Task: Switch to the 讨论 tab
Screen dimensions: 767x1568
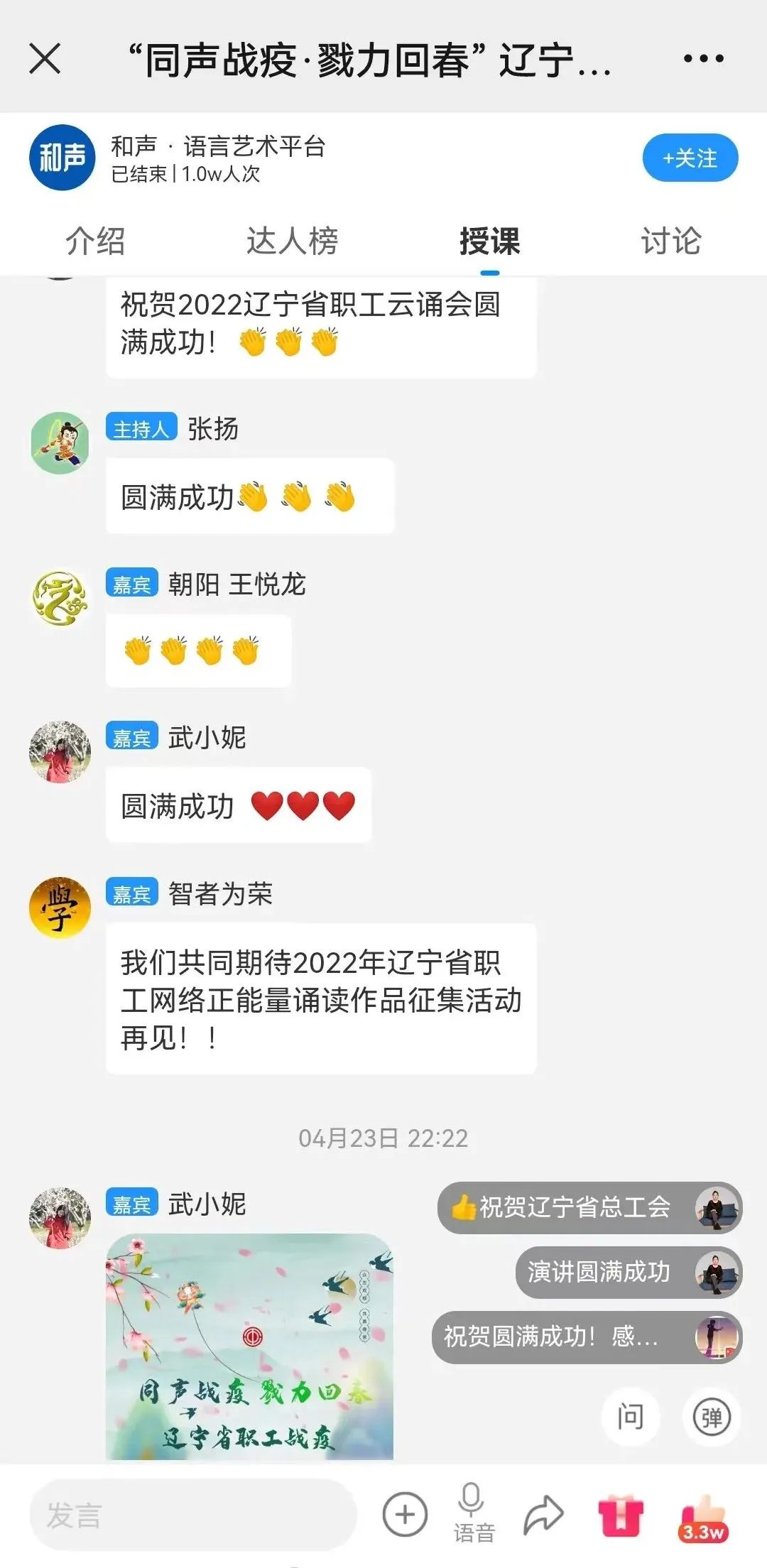Action: coord(670,241)
